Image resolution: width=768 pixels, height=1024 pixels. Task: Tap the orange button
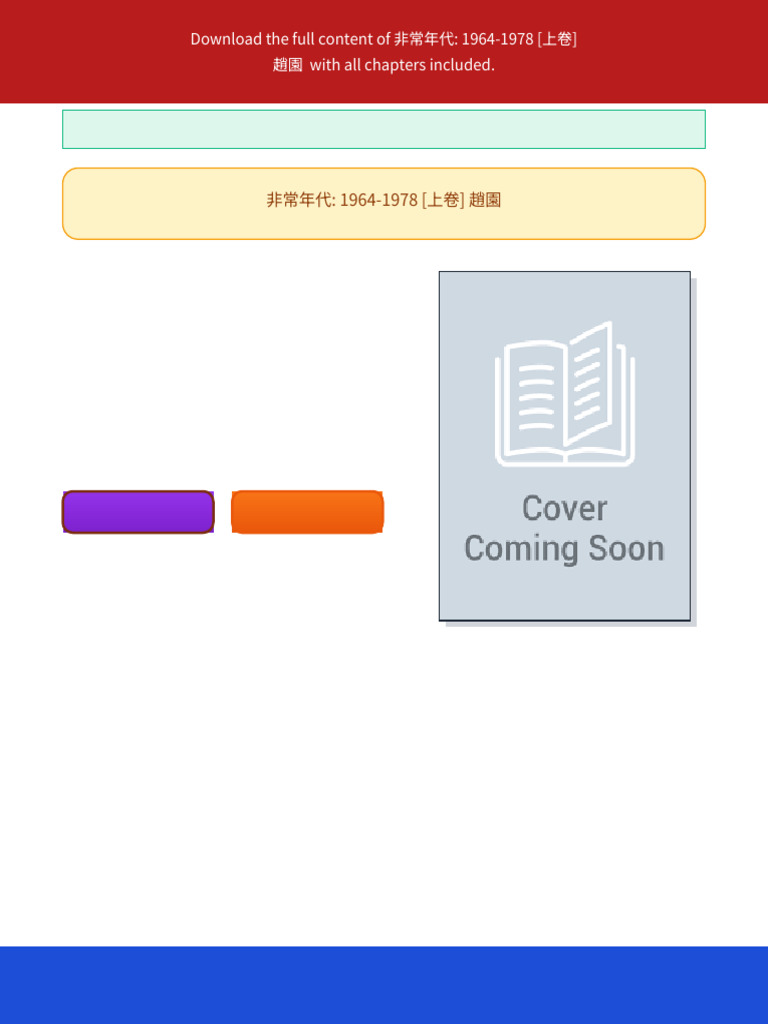coord(307,512)
